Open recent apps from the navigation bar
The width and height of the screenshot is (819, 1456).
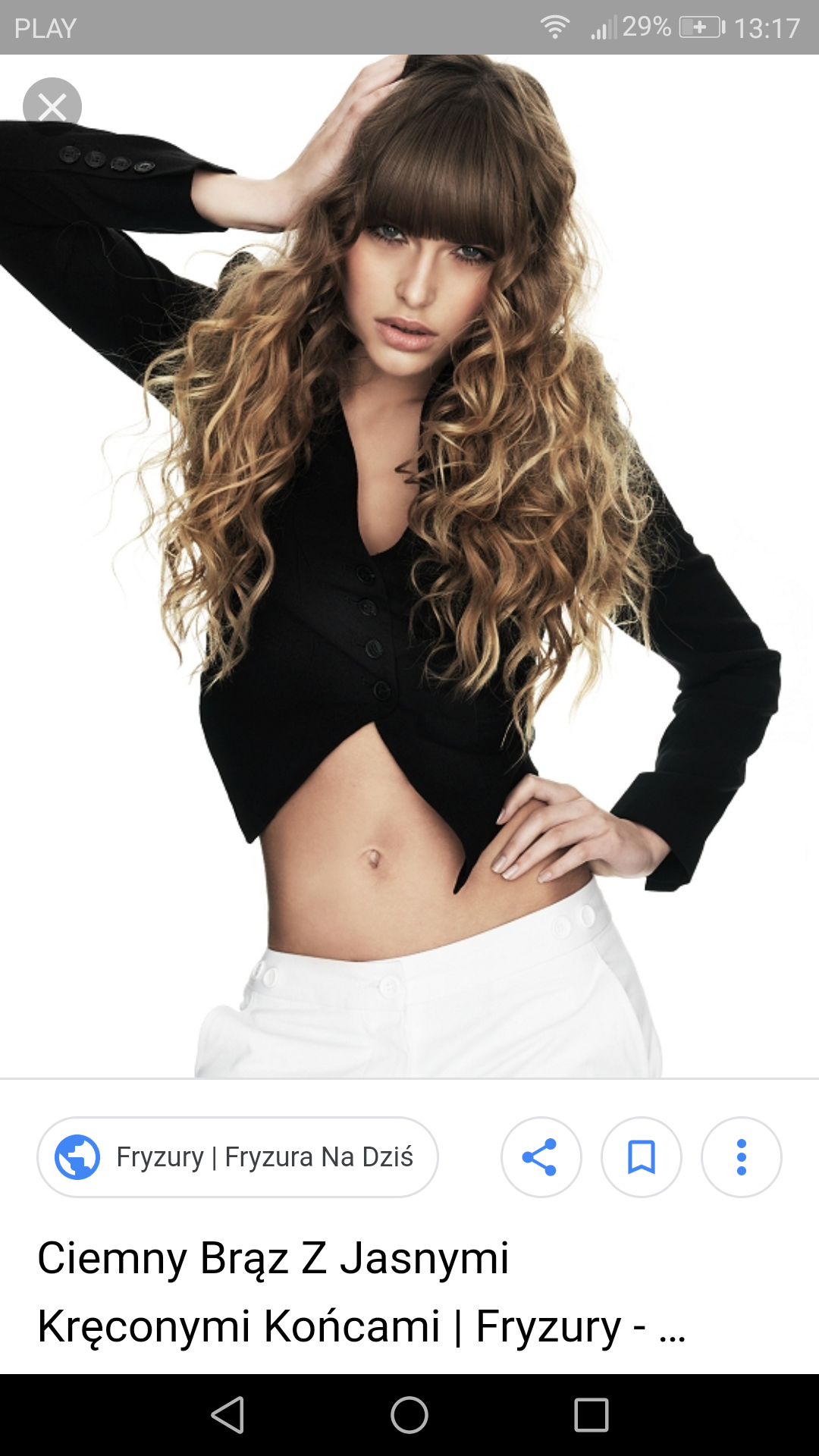591,1415
